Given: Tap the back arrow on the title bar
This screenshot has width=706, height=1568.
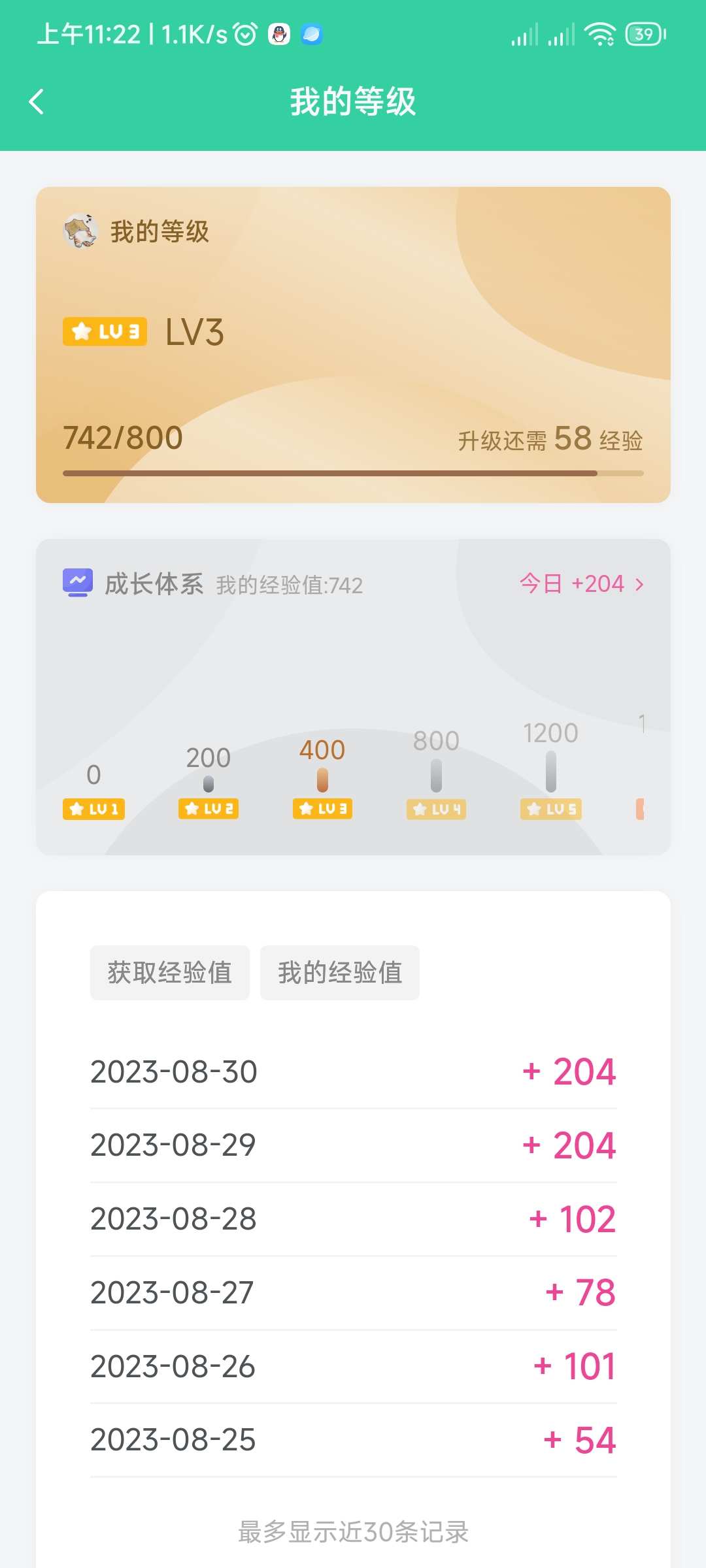Looking at the screenshot, I should (37, 102).
